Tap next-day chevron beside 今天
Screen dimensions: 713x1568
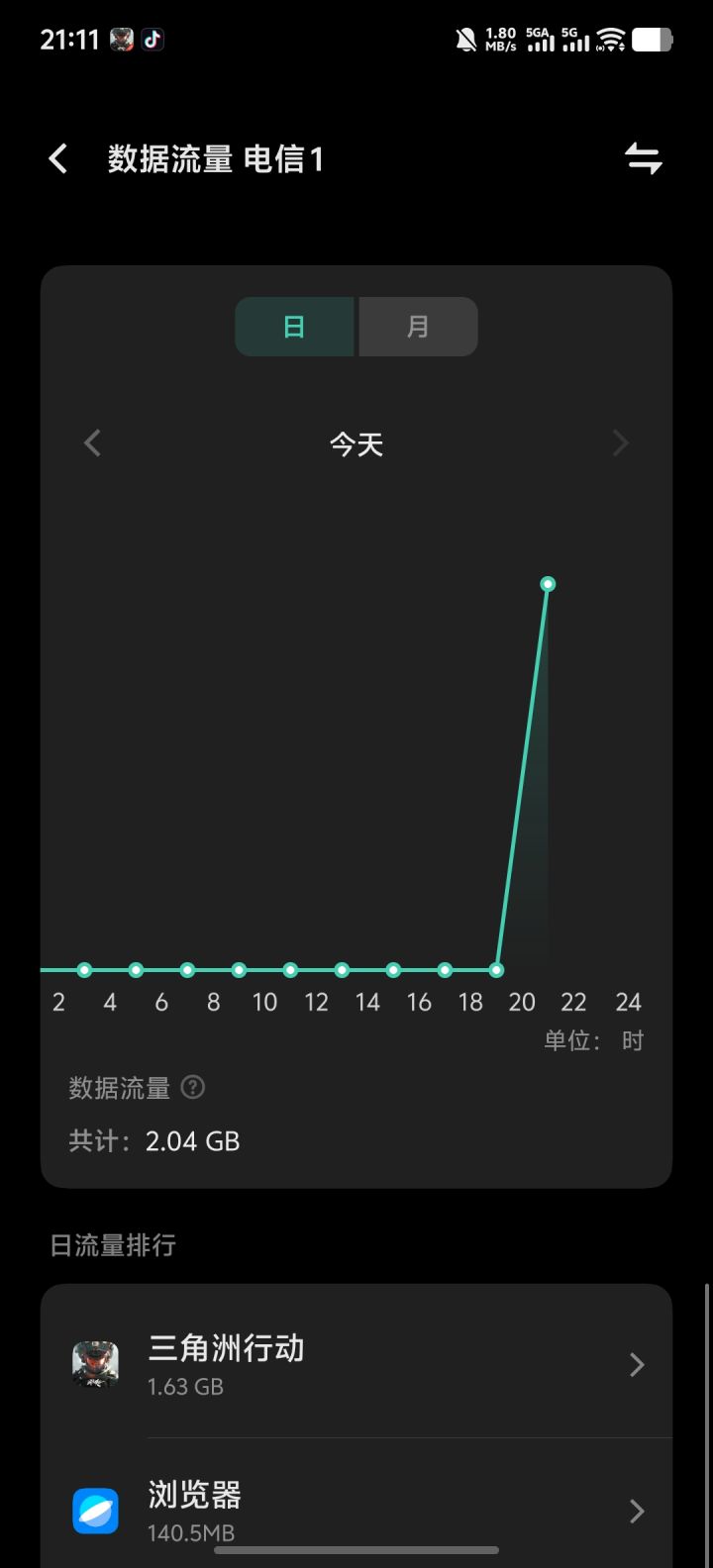pyautogui.click(x=621, y=442)
